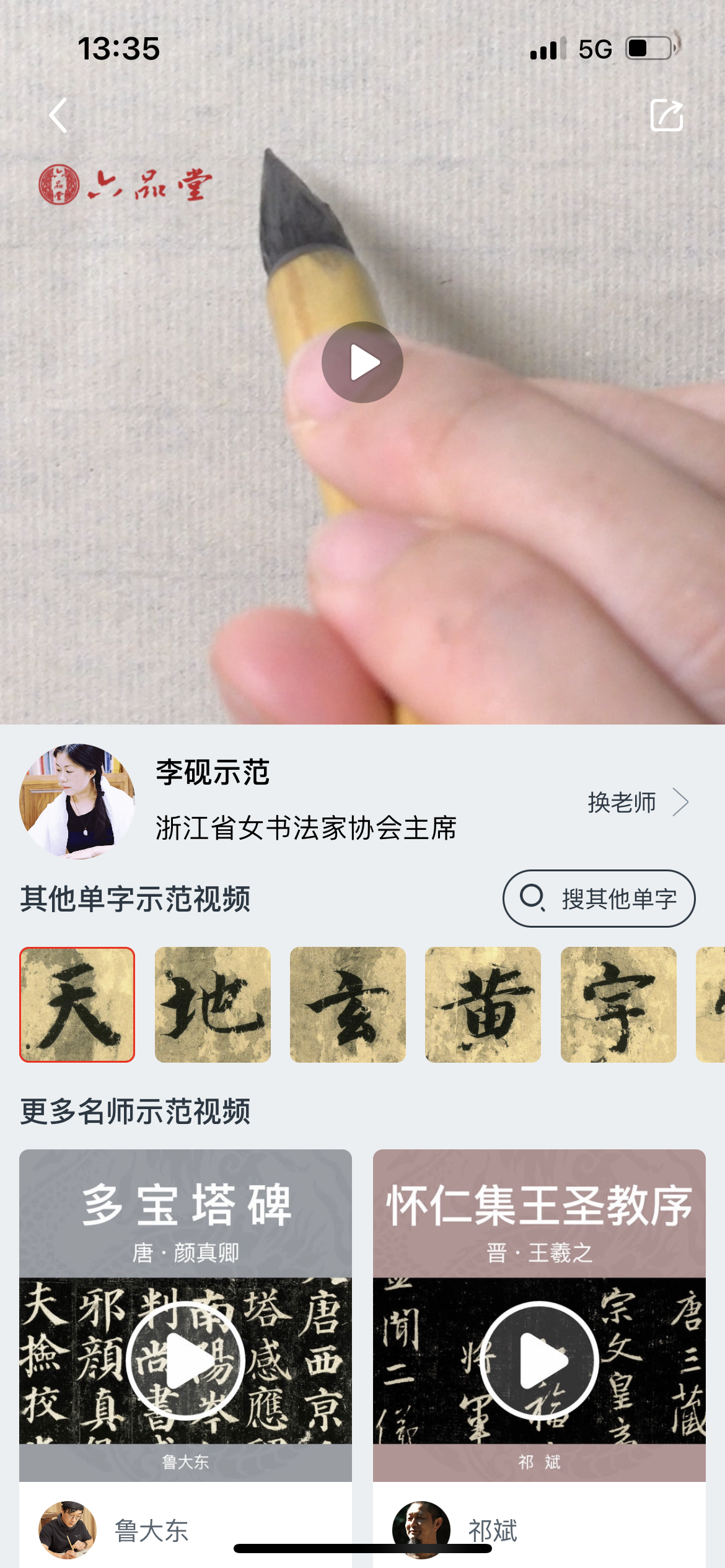Tap the clock showing 13:35
This screenshot has height=1568, width=725.
[x=120, y=48]
